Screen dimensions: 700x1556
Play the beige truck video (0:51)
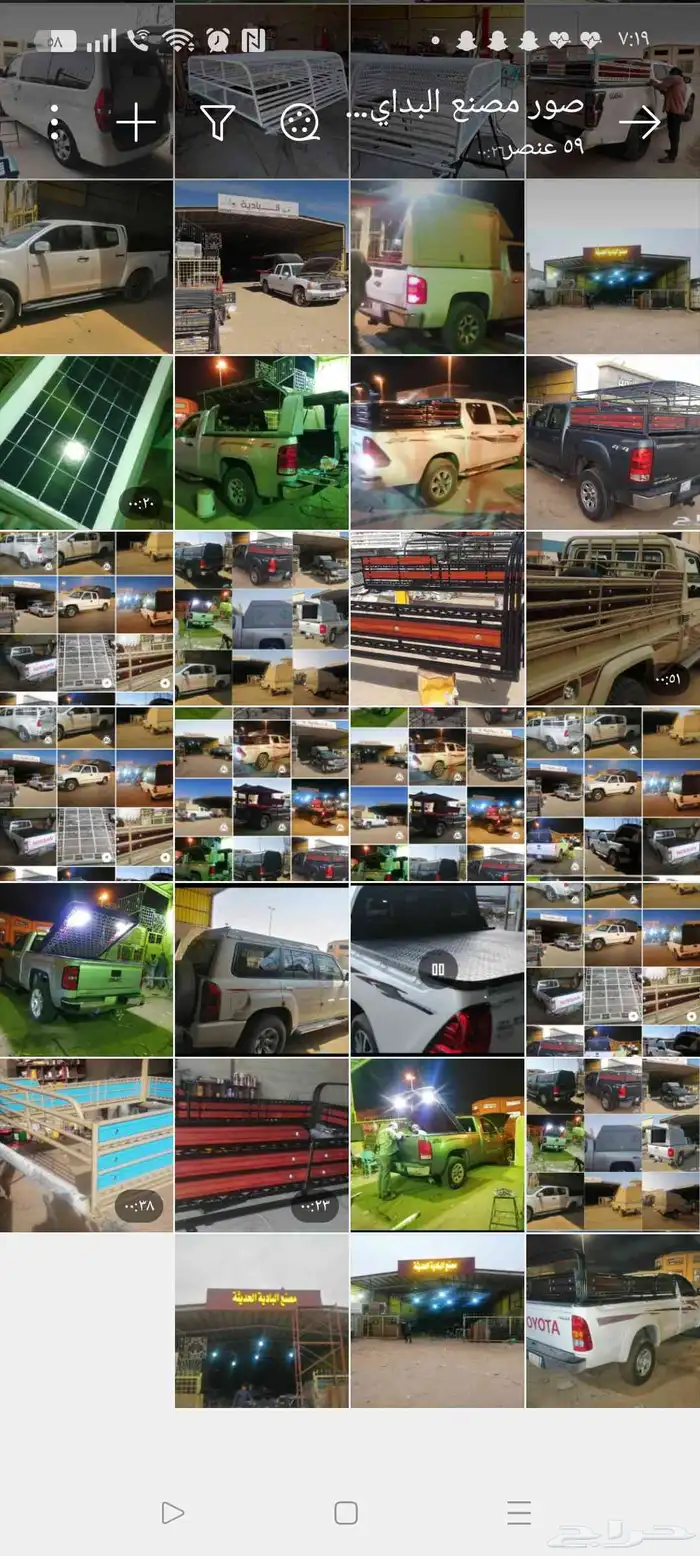(x=612, y=618)
